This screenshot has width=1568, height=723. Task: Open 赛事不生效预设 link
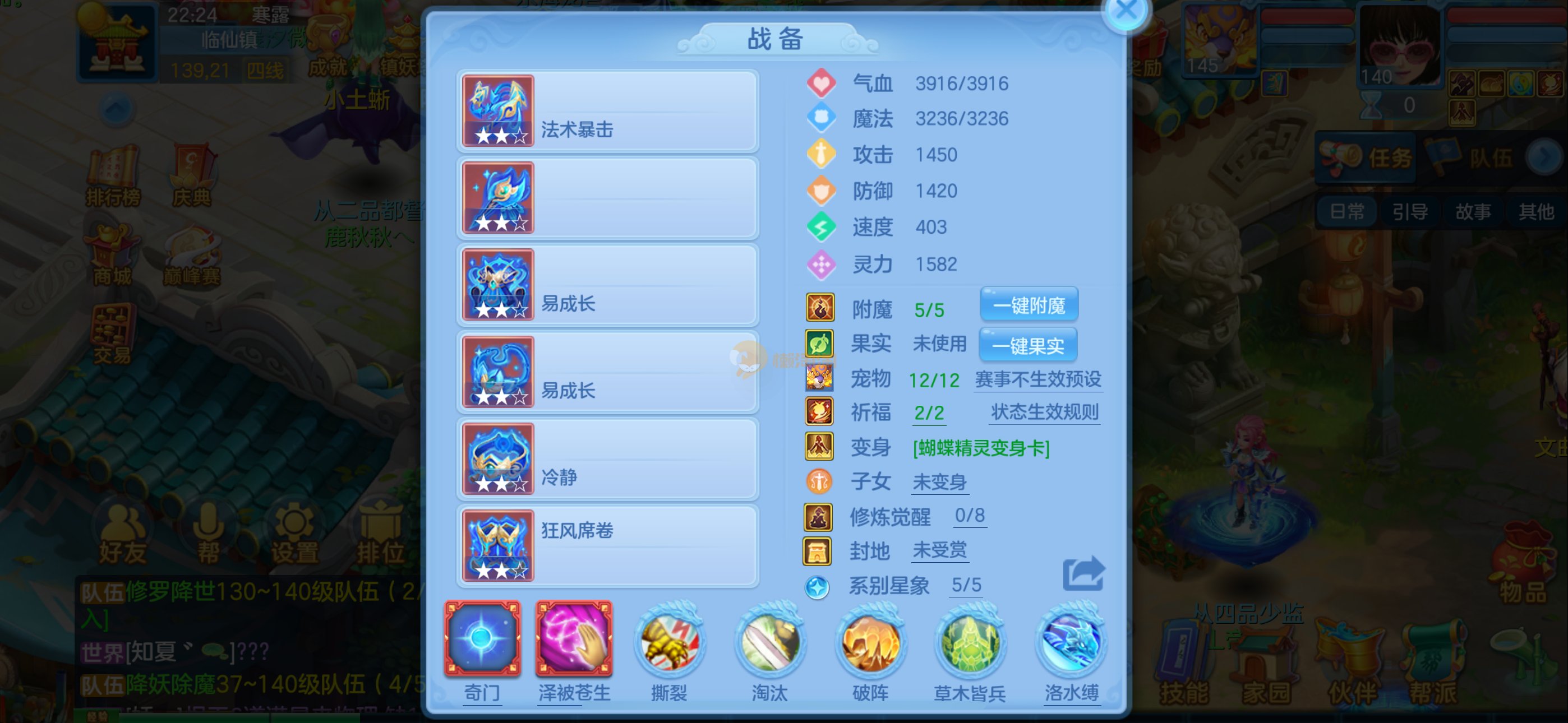[x=1038, y=380]
